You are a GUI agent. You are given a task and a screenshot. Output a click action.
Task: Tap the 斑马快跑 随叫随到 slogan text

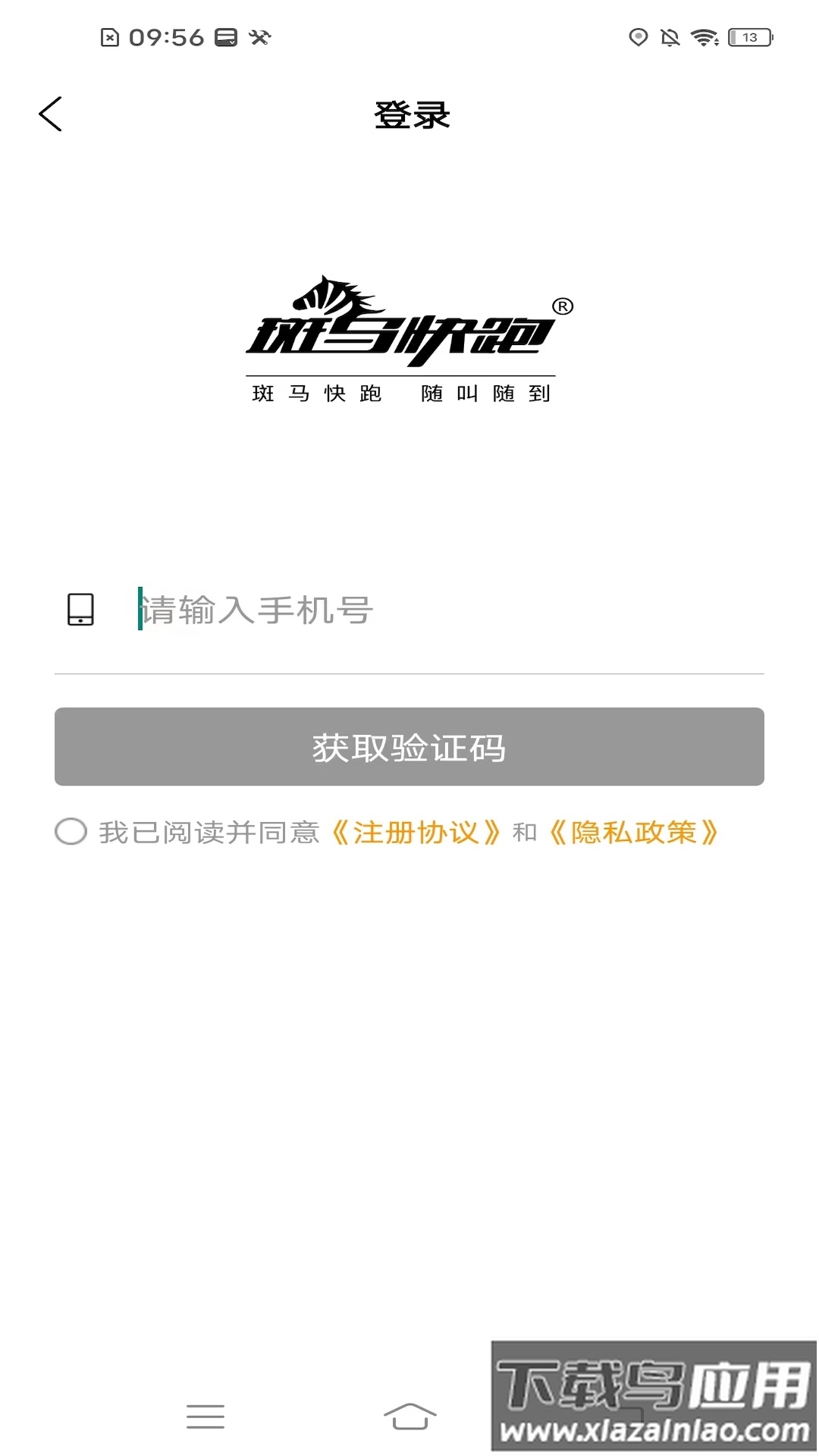click(x=402, y=394)
